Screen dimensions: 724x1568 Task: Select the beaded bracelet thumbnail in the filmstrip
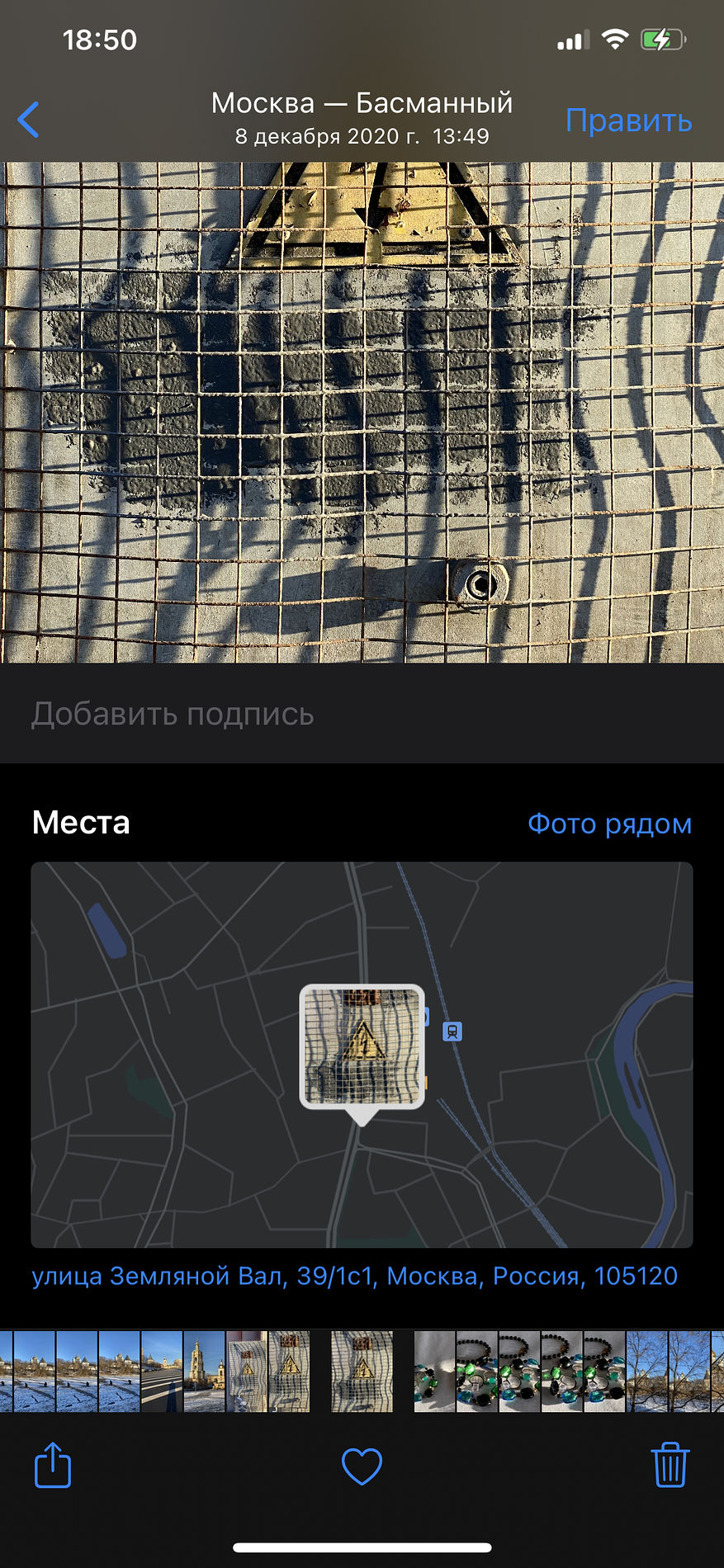click(477, 1371)
